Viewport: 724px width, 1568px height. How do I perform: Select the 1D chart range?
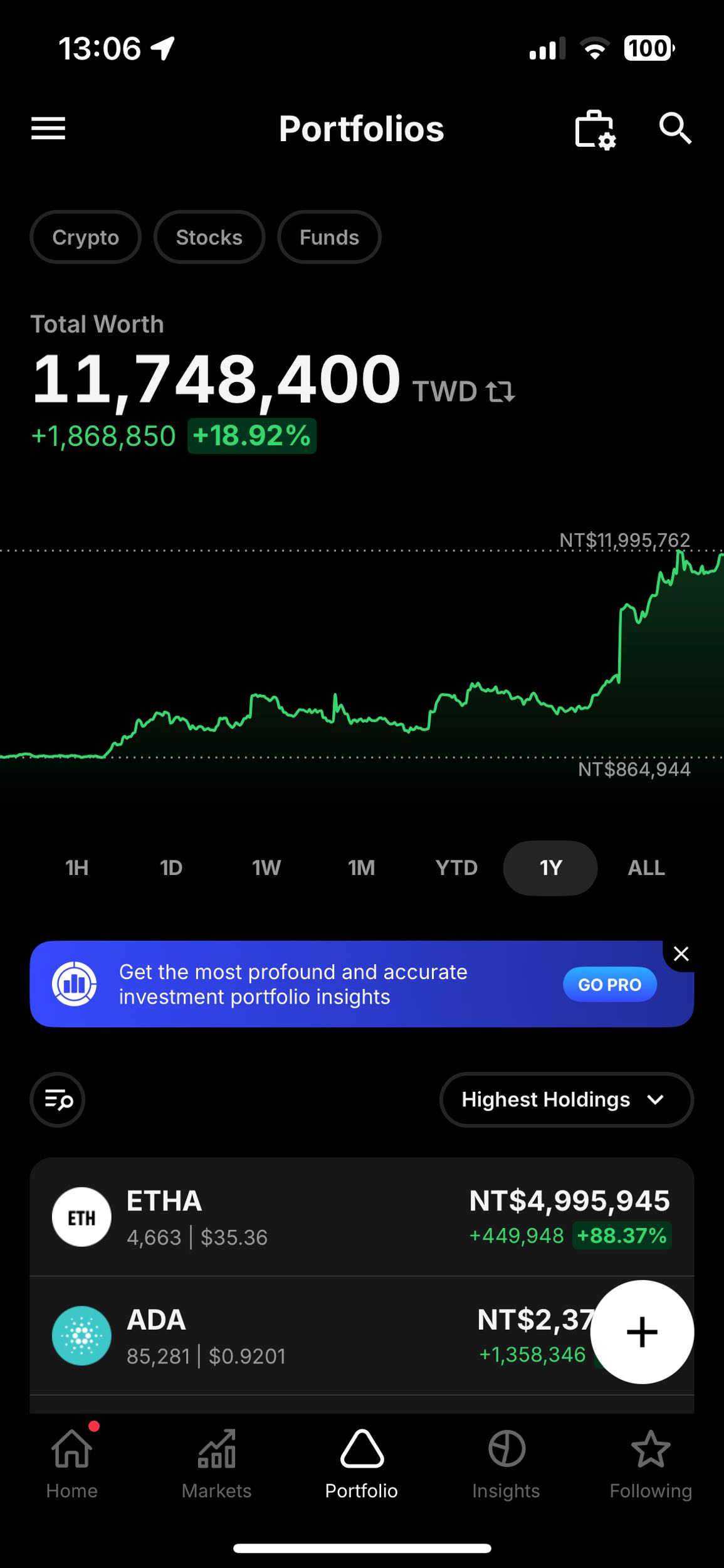coord(171,867)
